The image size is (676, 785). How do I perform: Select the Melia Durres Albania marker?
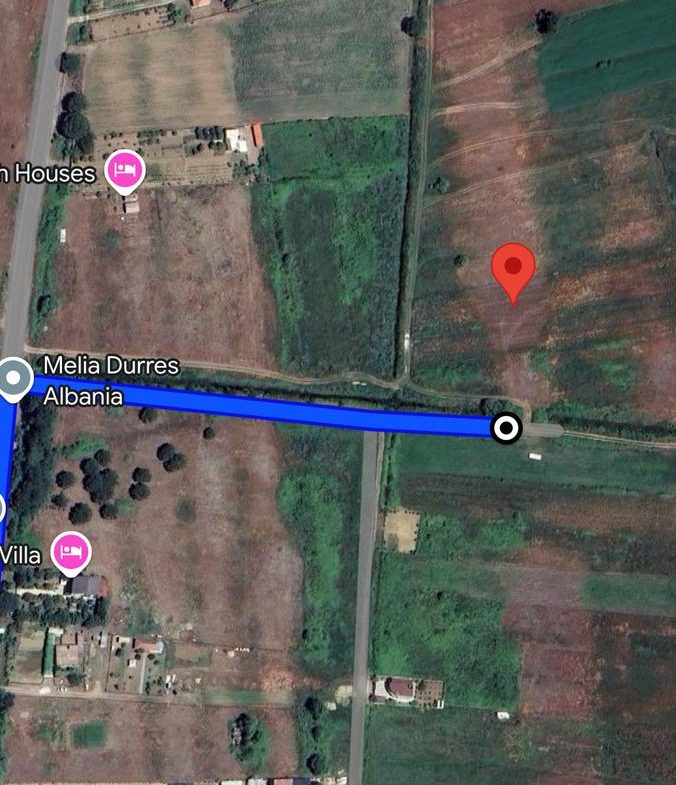pyautogui.click(x=14, y=379)
